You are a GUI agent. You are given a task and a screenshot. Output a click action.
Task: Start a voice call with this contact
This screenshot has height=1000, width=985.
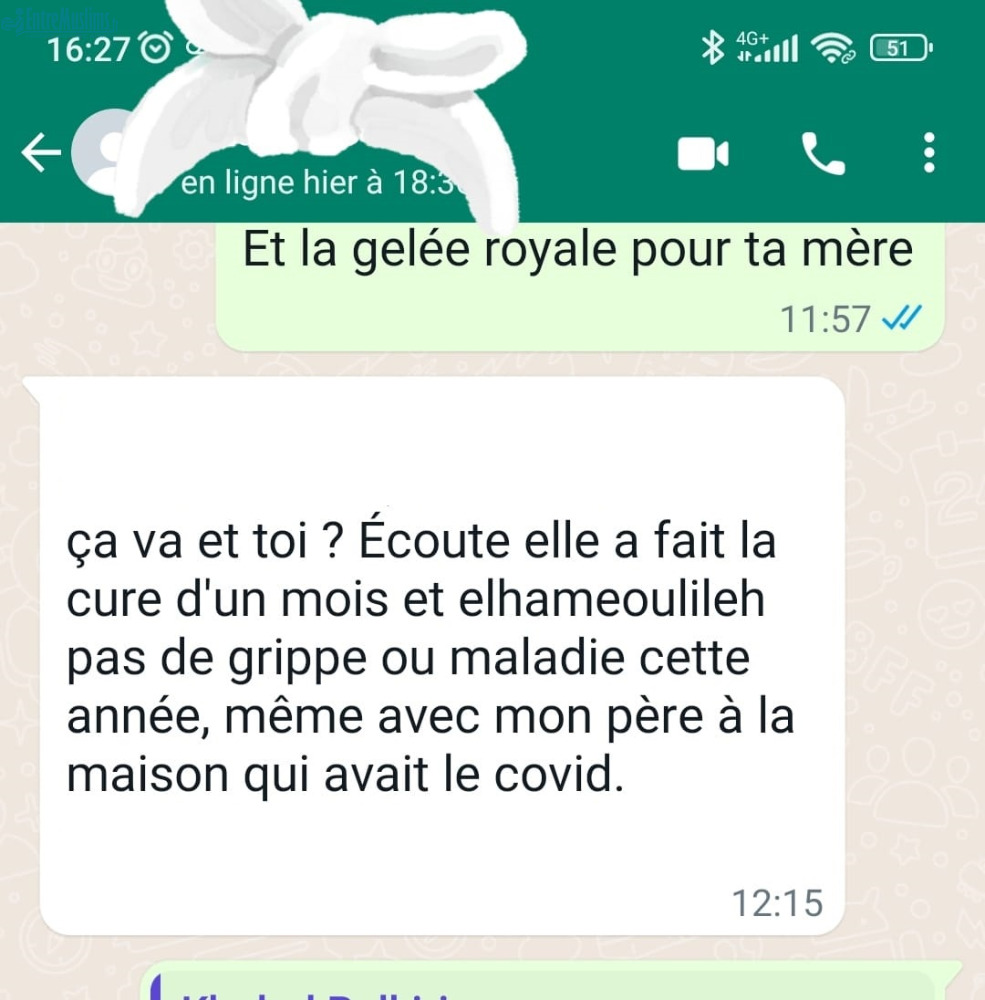tap(823, 154)
